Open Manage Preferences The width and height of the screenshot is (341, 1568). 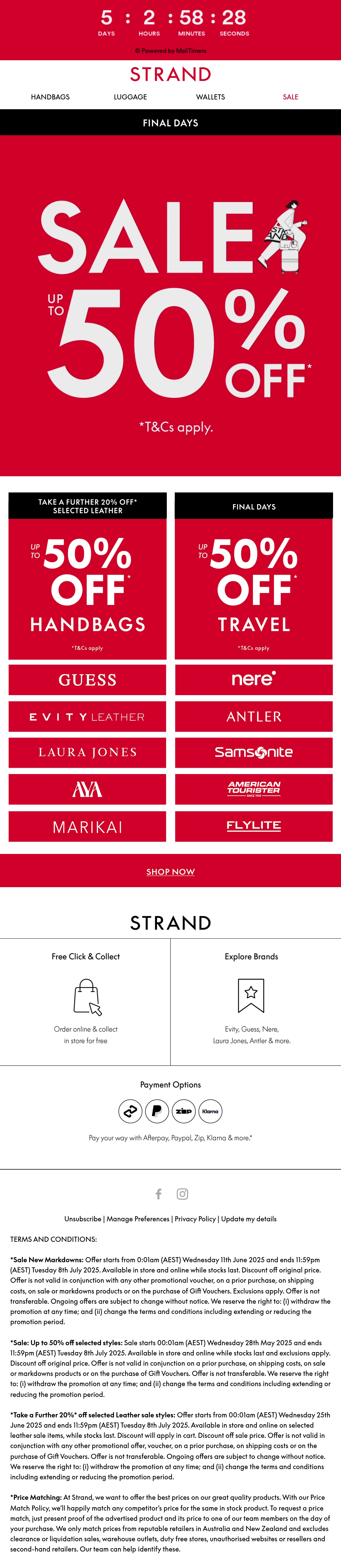point(138,1218)
